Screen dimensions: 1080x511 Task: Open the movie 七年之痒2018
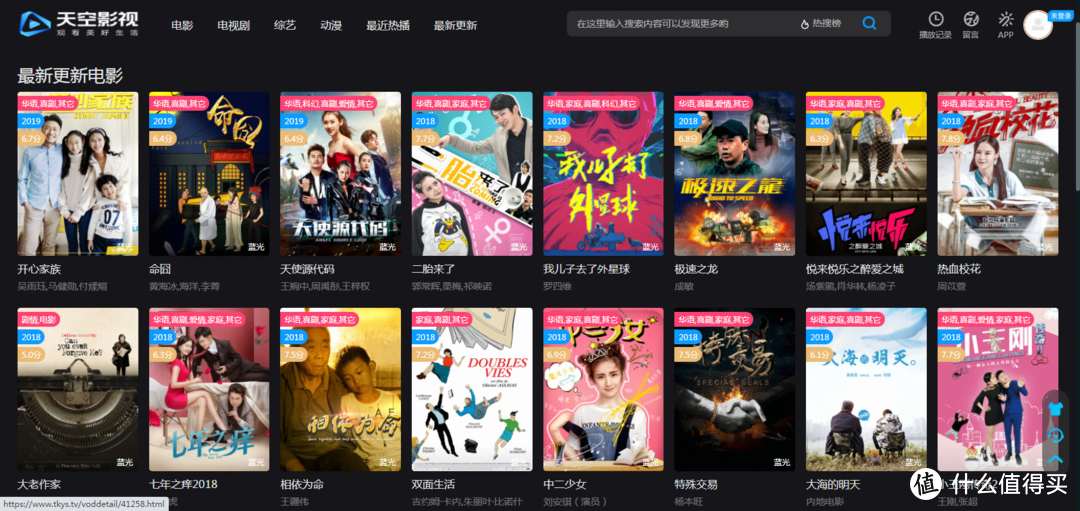tap(209, 388)
